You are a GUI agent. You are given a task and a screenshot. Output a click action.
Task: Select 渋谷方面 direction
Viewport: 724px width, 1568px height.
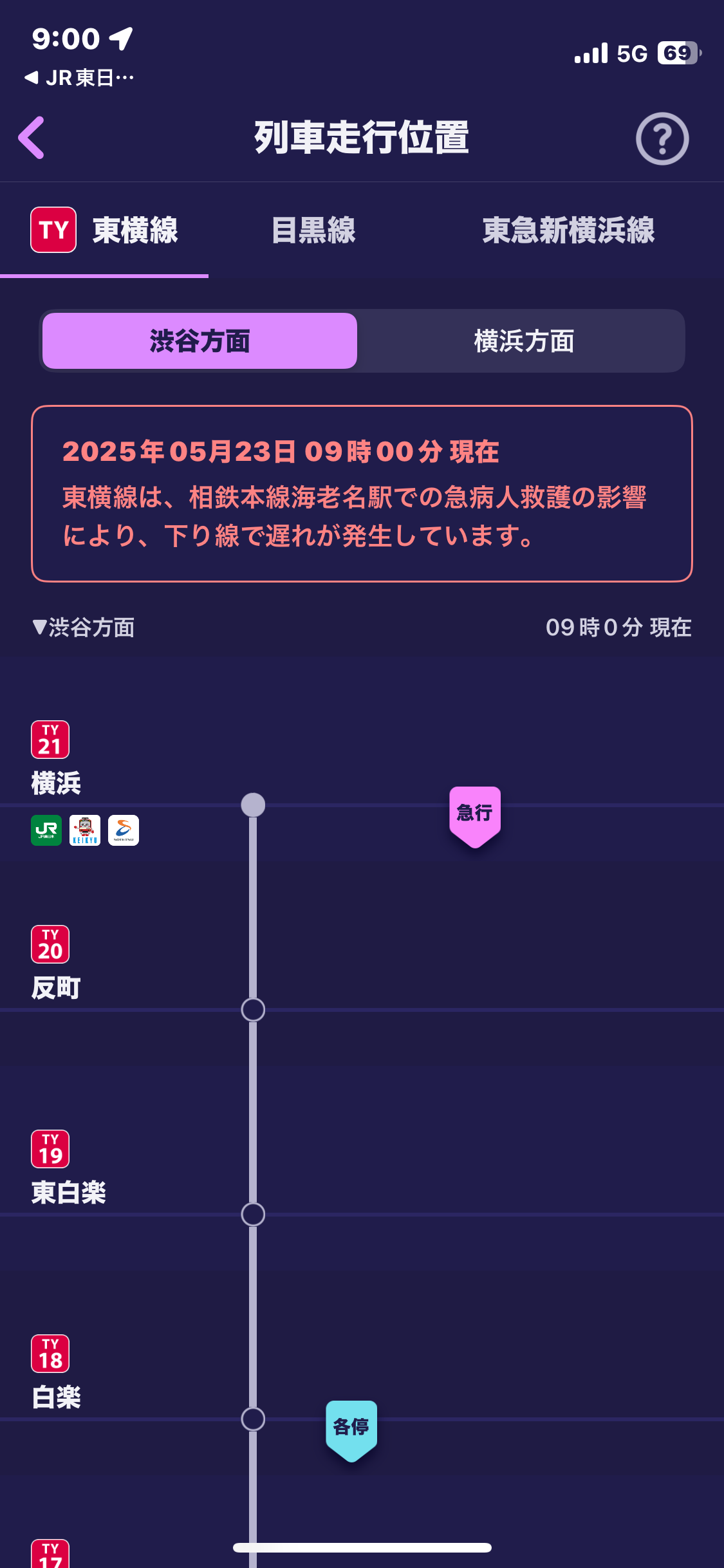(x=200, y=341)
